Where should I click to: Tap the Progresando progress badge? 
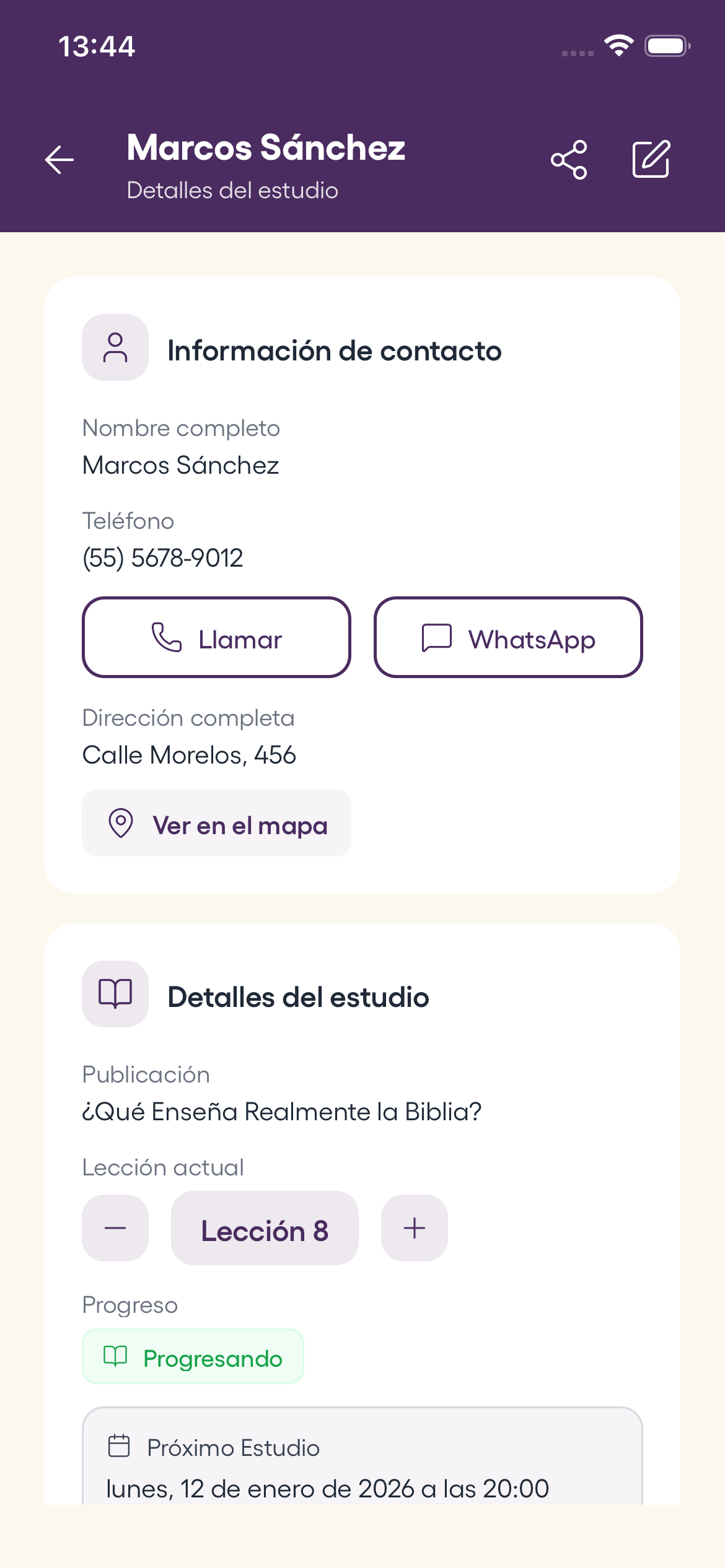193,1356
